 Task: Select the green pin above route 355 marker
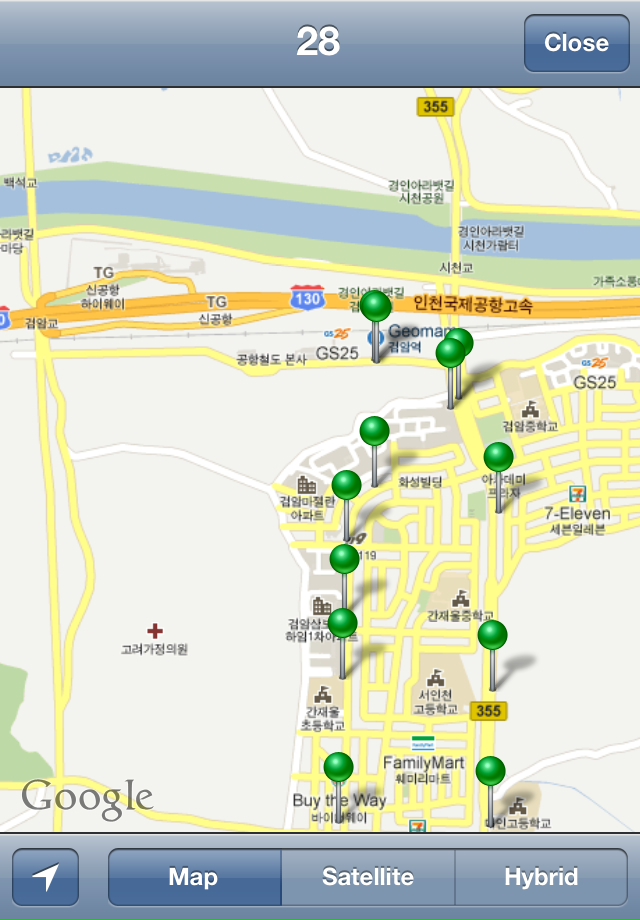(x=492, y=636)
